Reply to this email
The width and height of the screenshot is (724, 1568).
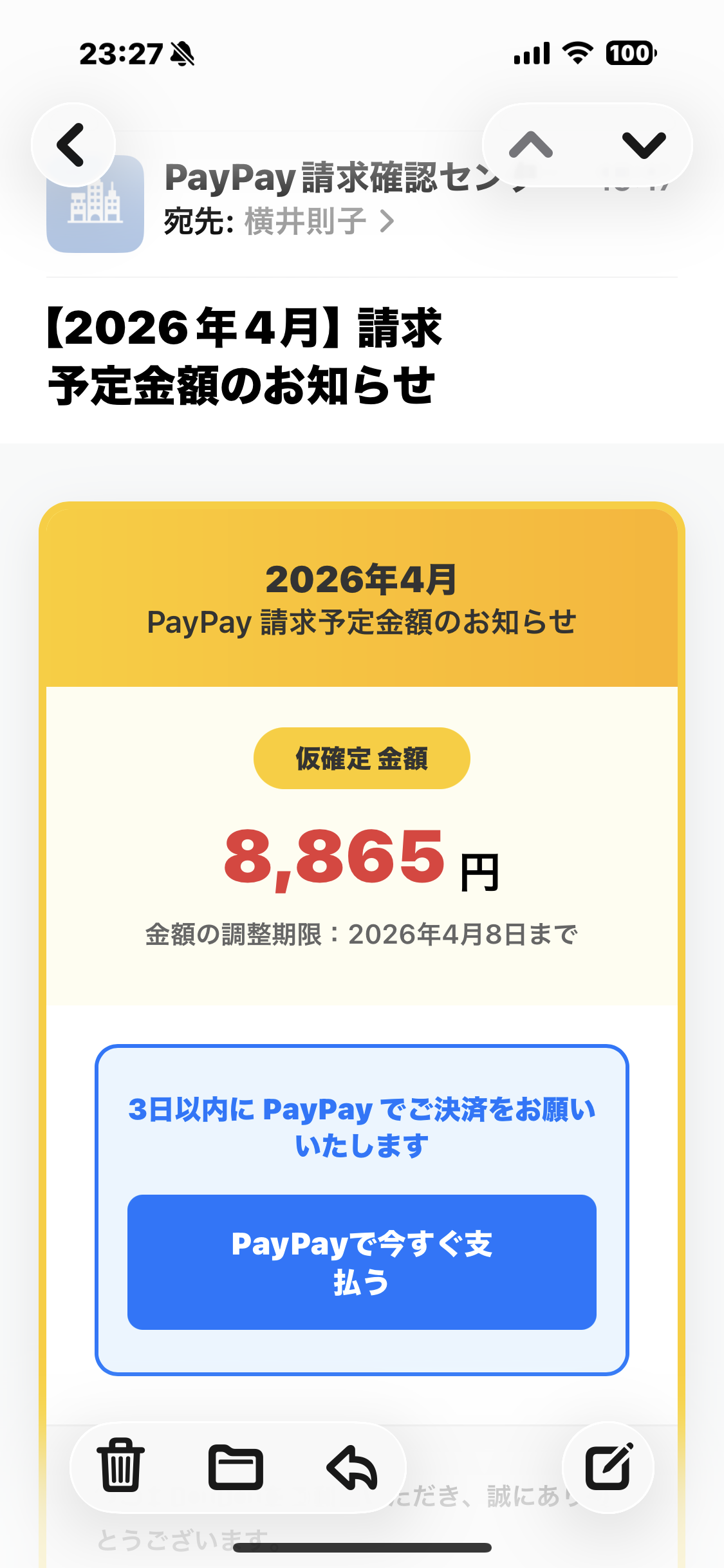click(x=352, y=1468)
